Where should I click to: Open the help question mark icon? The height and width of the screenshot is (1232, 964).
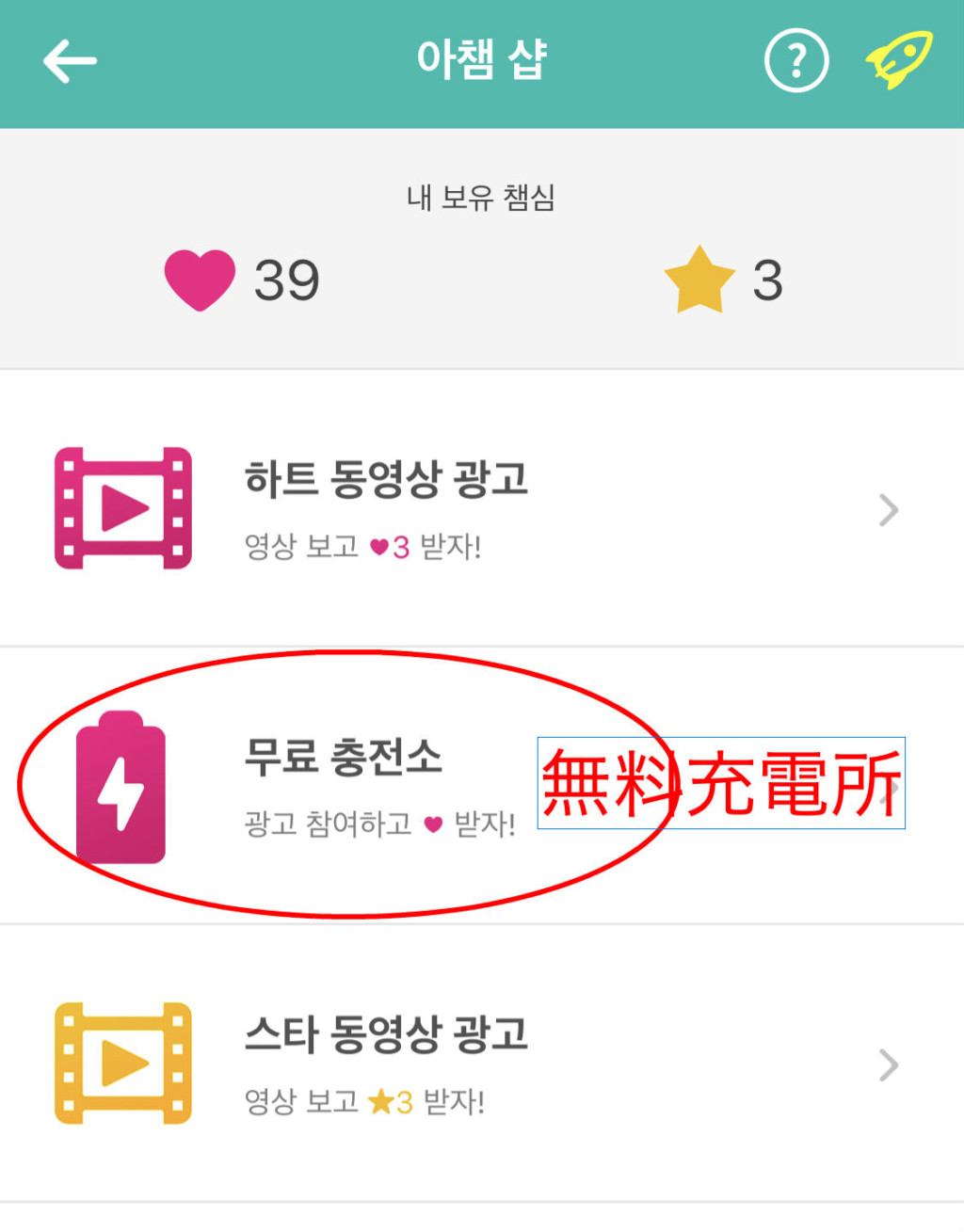click(x=795, y=62)
